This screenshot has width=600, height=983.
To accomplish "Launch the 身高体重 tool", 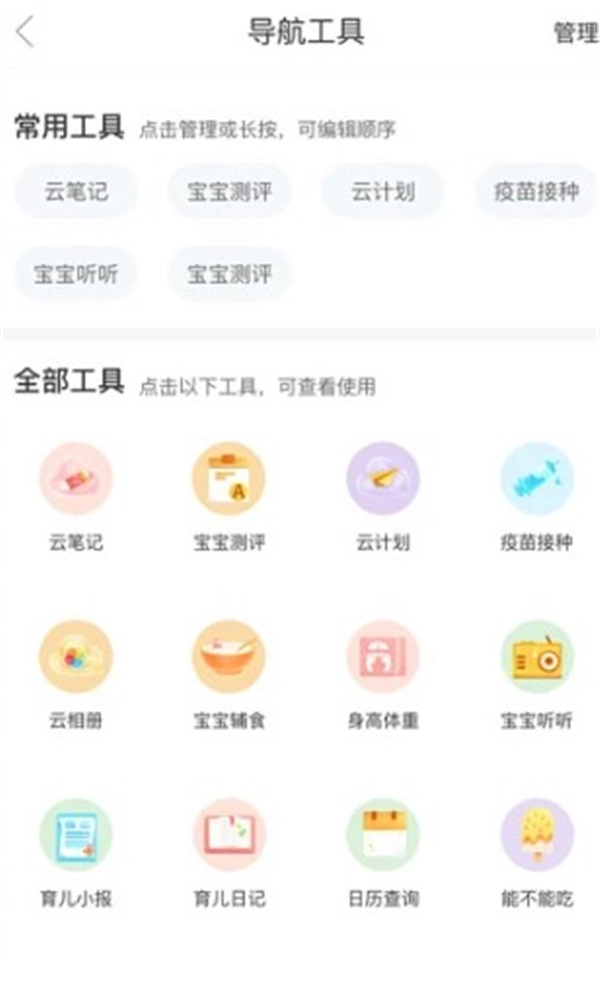I will point(383,657).
